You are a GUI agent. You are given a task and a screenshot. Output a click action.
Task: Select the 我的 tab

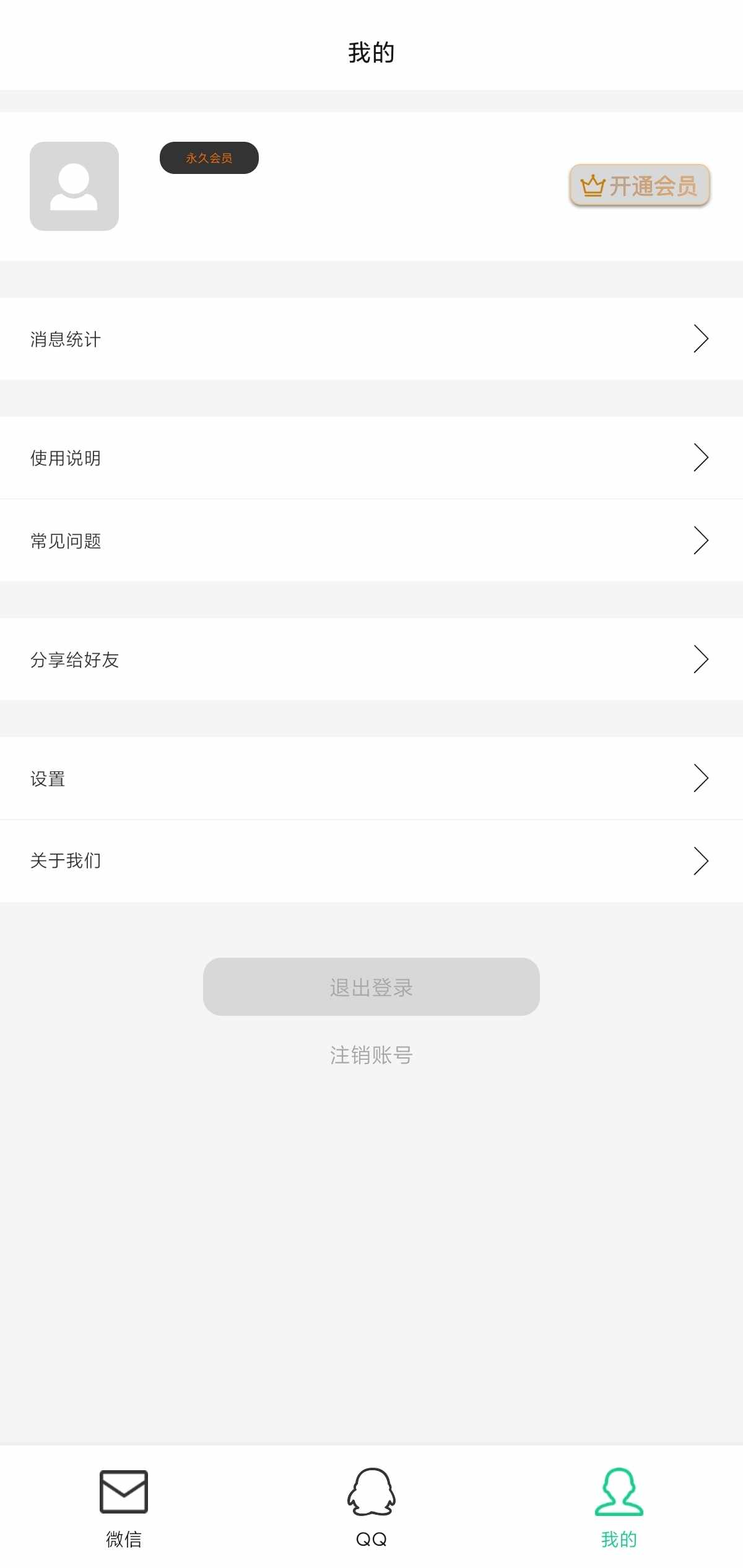pyautogui.click(x=619, y=1507)
